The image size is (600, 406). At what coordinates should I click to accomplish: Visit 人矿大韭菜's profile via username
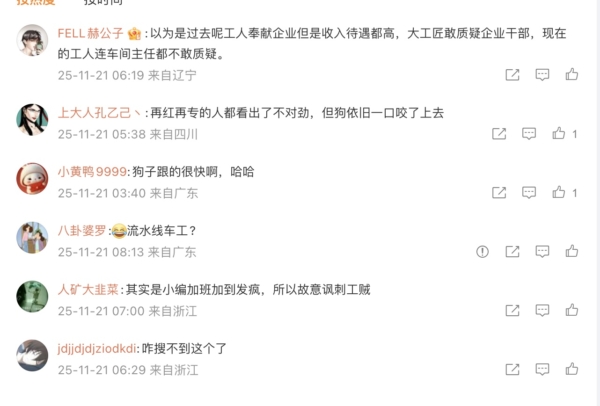pos(87,290)
